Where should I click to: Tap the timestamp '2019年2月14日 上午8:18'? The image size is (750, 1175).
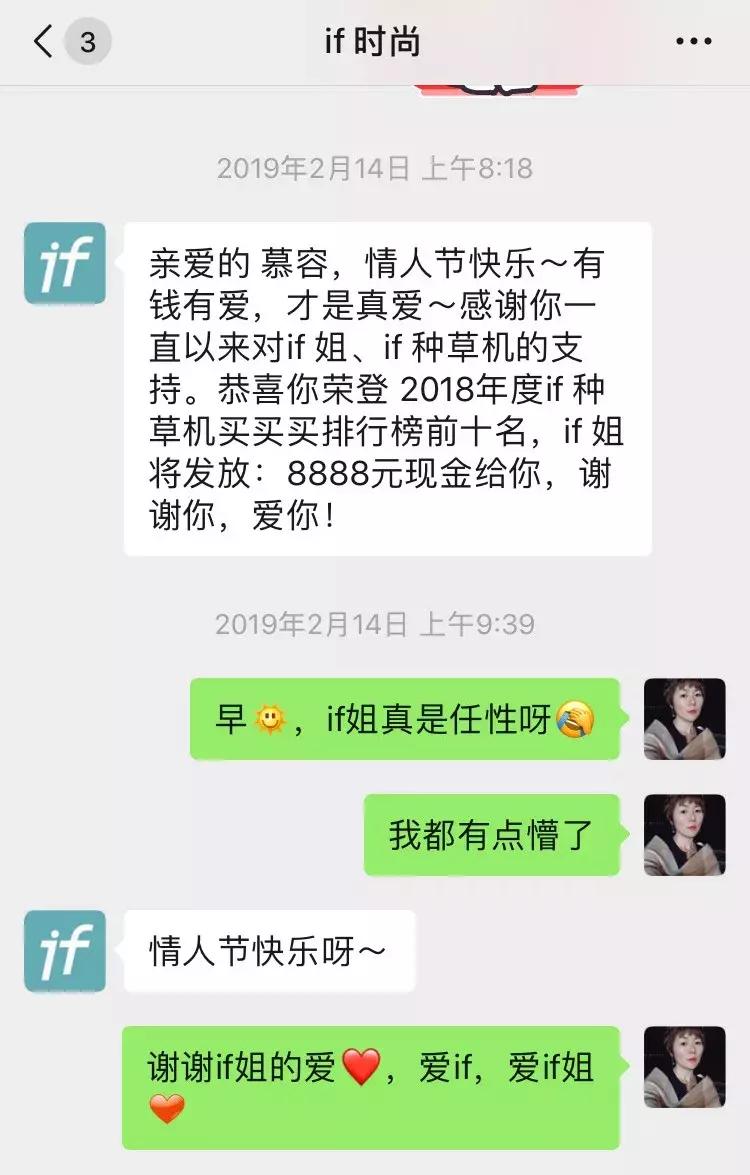coord(374,168)
